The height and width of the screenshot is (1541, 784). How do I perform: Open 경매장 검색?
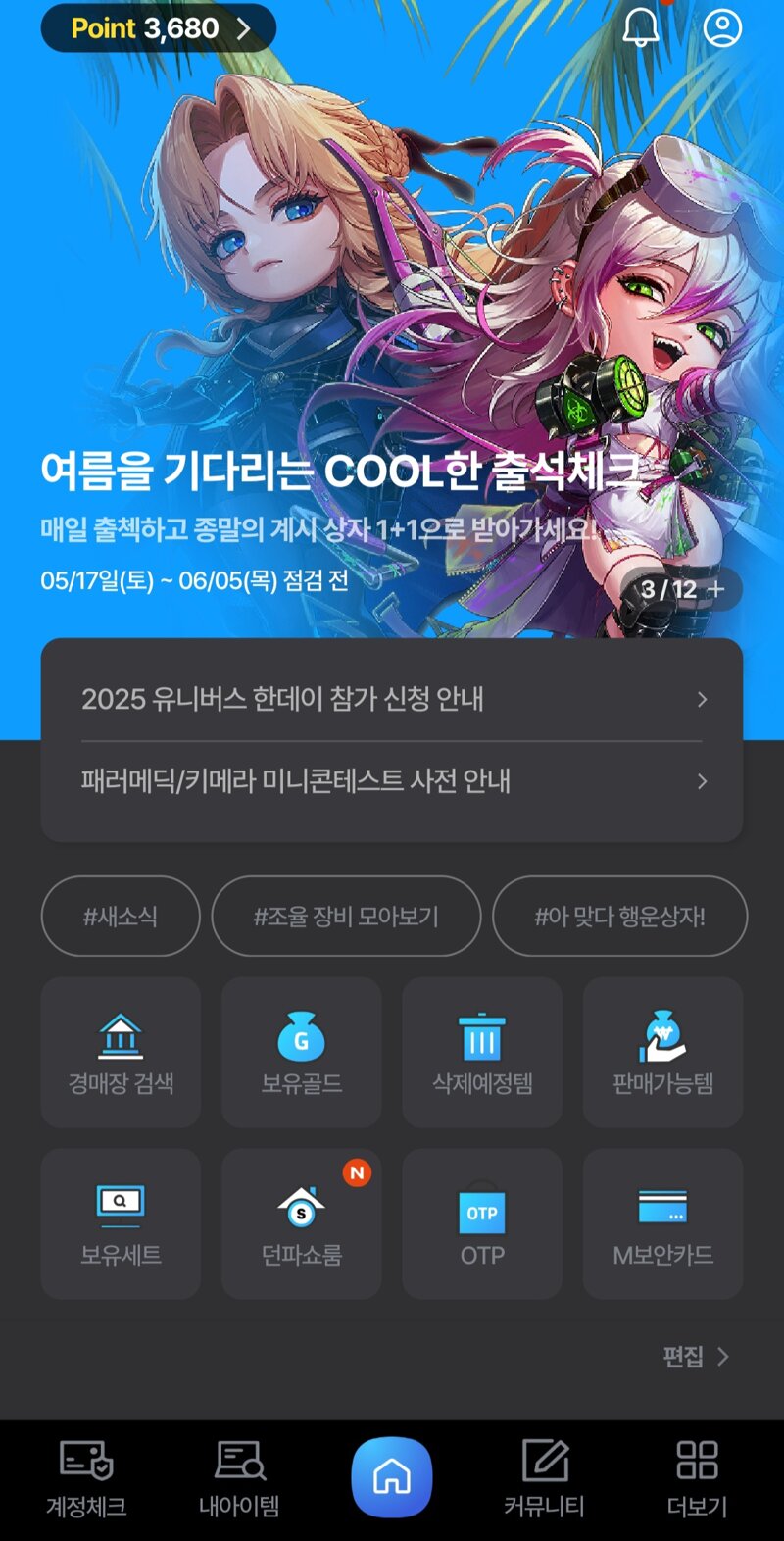pos(121,1052)
